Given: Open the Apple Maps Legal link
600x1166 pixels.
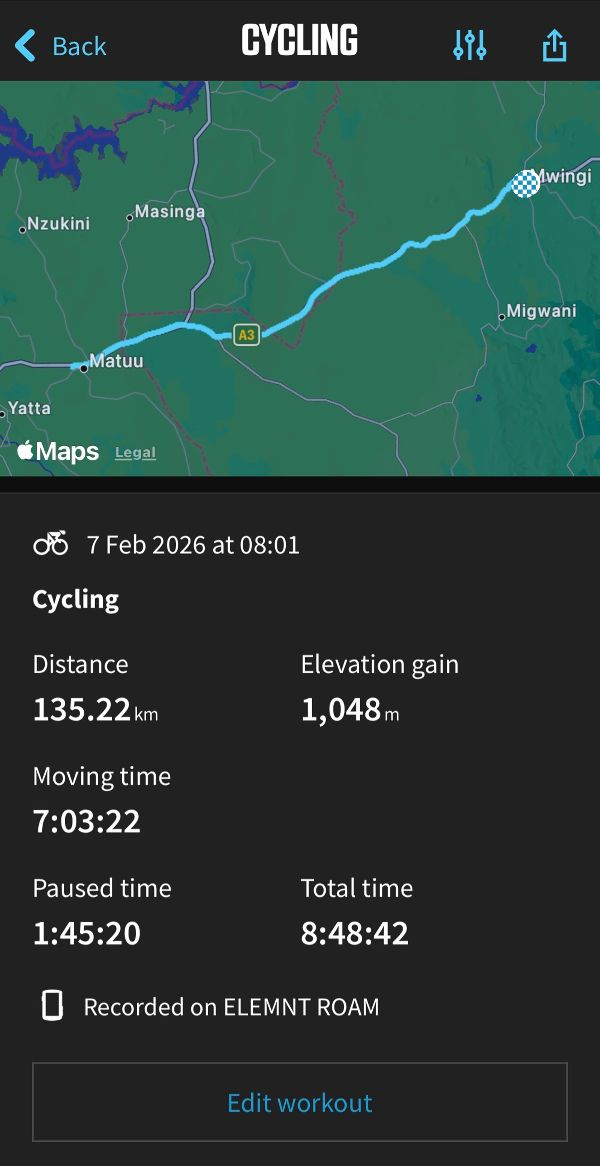Looking at the screenshot, I should click(x=135, y=452).
